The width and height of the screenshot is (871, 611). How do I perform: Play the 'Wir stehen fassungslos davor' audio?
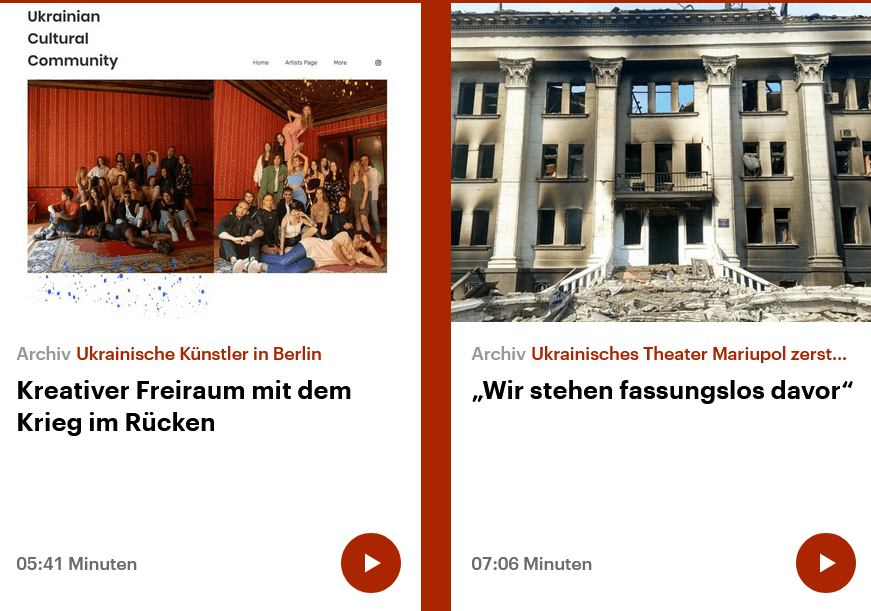tap(826, 563)
